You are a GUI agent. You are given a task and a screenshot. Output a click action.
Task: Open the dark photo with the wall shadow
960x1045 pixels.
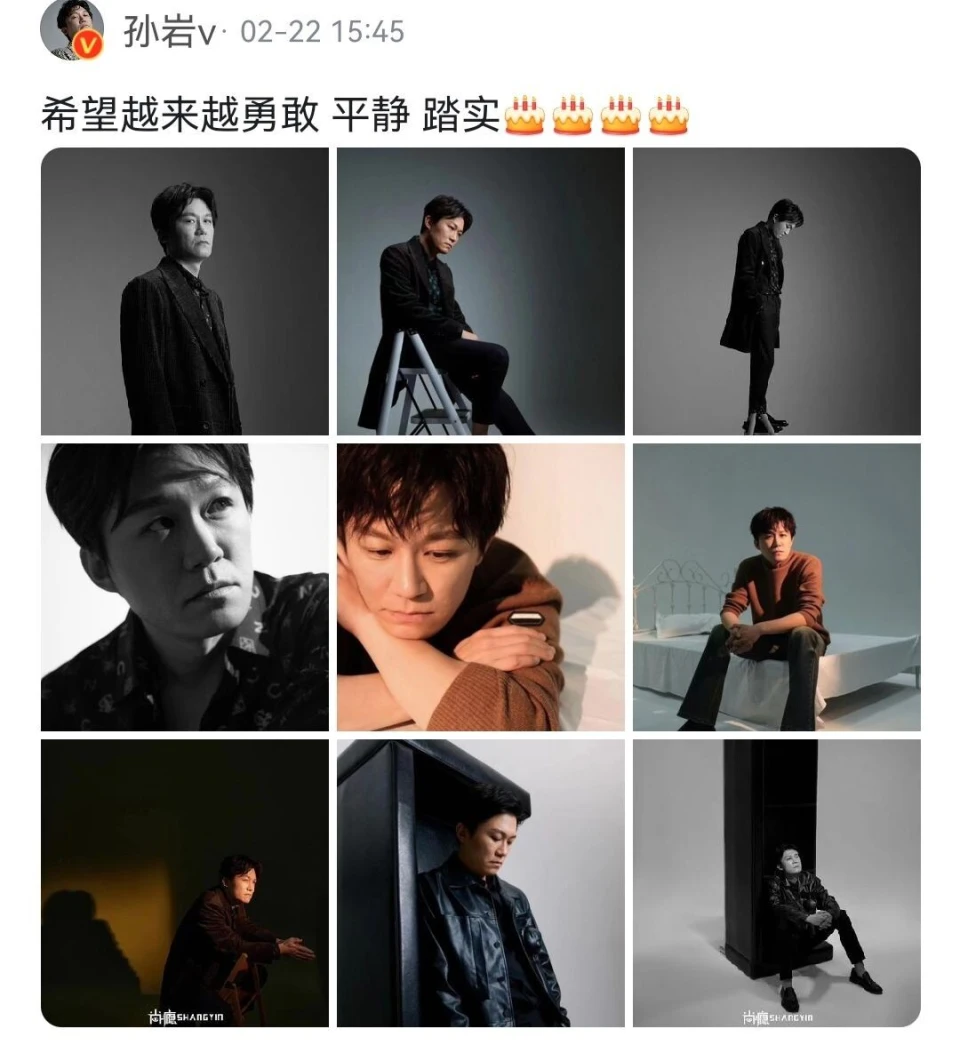click(x=185, y=883)
